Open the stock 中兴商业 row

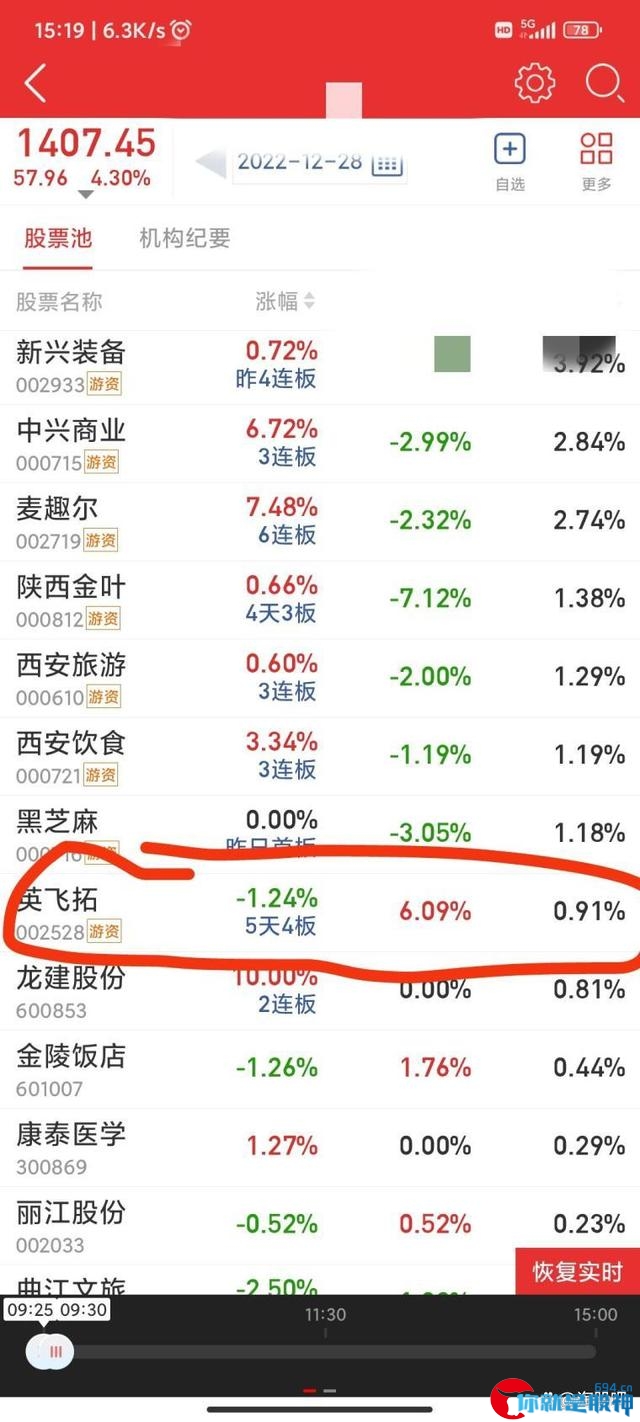coord(320,443)
